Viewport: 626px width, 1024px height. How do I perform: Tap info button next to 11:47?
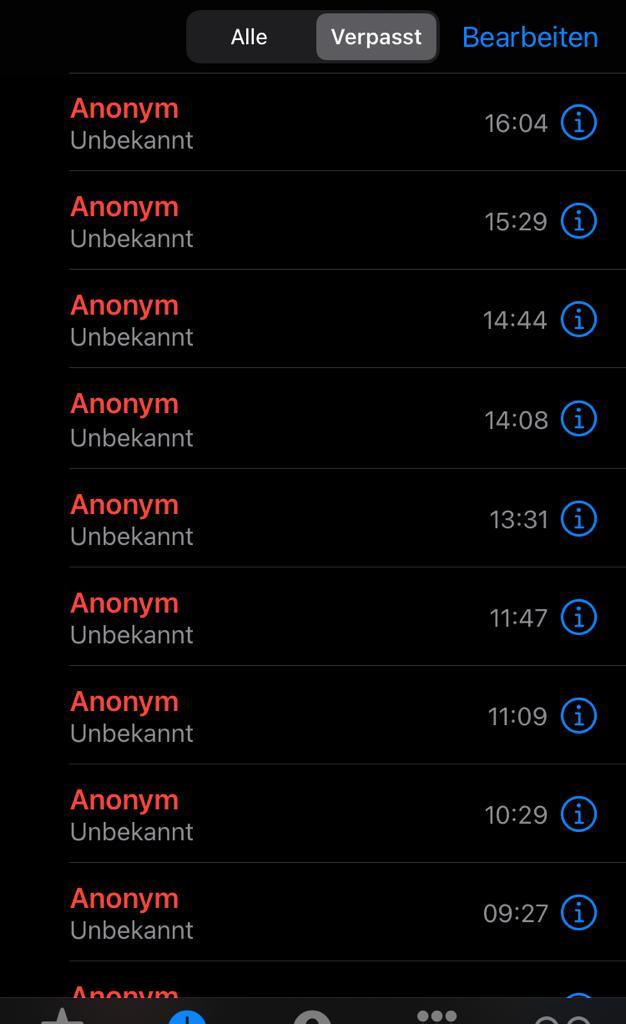[x=578, y=617]
